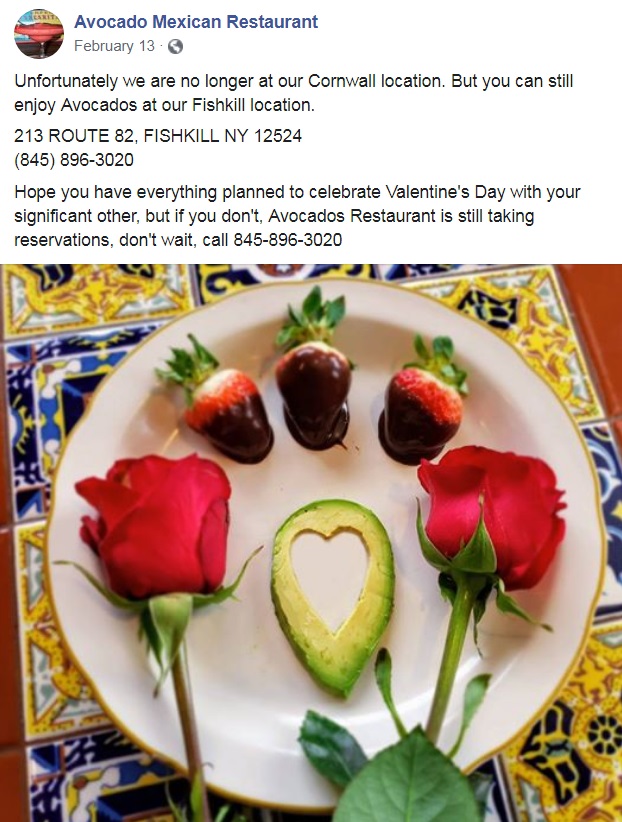Open Avocado Mexican Restaurant page name link
The image size is (622, 822).
pos(196,21)
